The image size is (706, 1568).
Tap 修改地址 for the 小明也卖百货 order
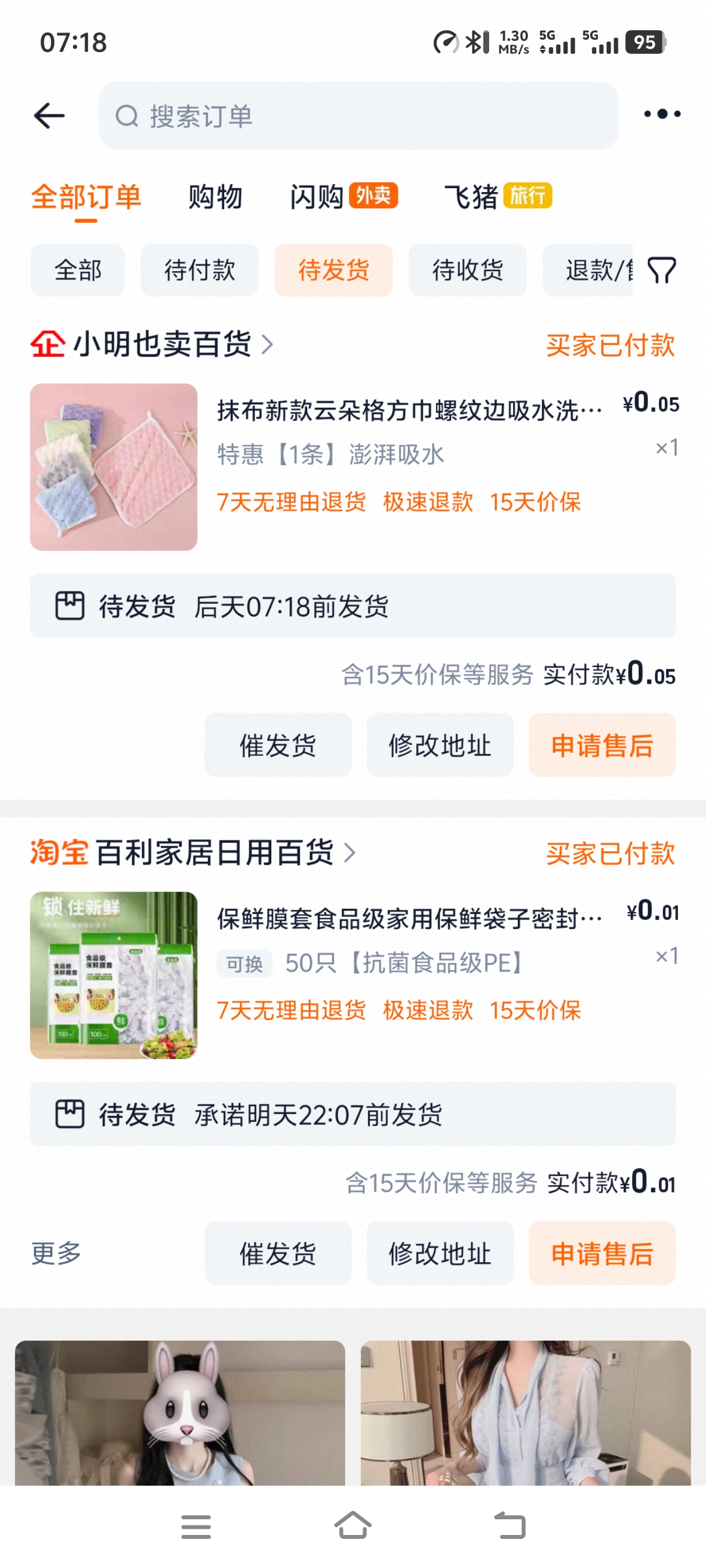click(440, 745)
